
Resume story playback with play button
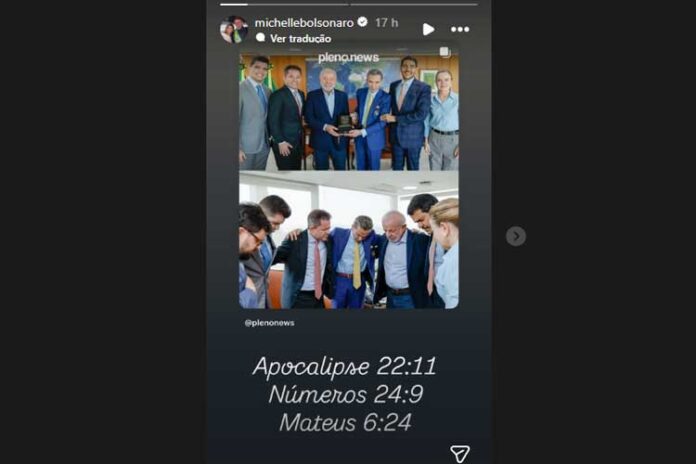[428, 29]
